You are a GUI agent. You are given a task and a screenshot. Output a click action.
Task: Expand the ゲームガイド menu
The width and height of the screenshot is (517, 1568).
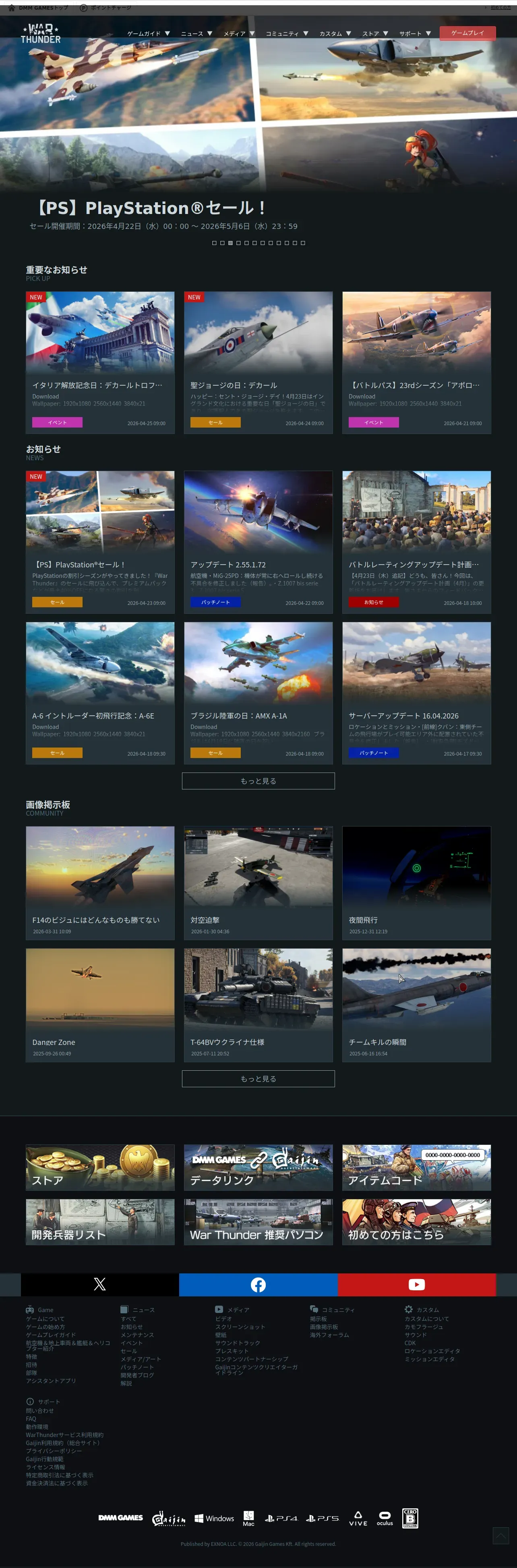(149, 33)
